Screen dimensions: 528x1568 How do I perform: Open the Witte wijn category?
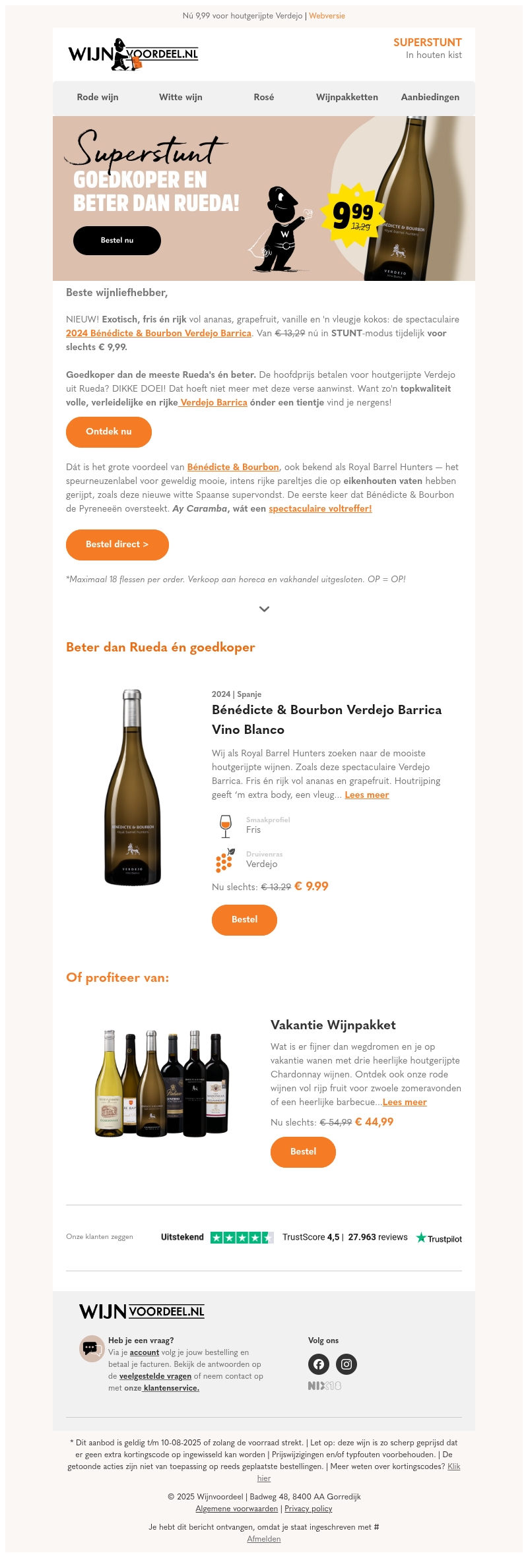(x=181, y=97)
